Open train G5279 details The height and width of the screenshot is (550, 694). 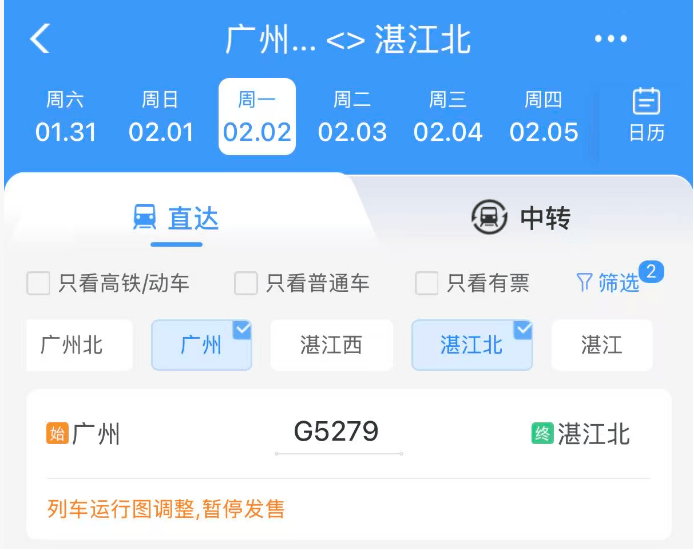[x=337, y=433]
